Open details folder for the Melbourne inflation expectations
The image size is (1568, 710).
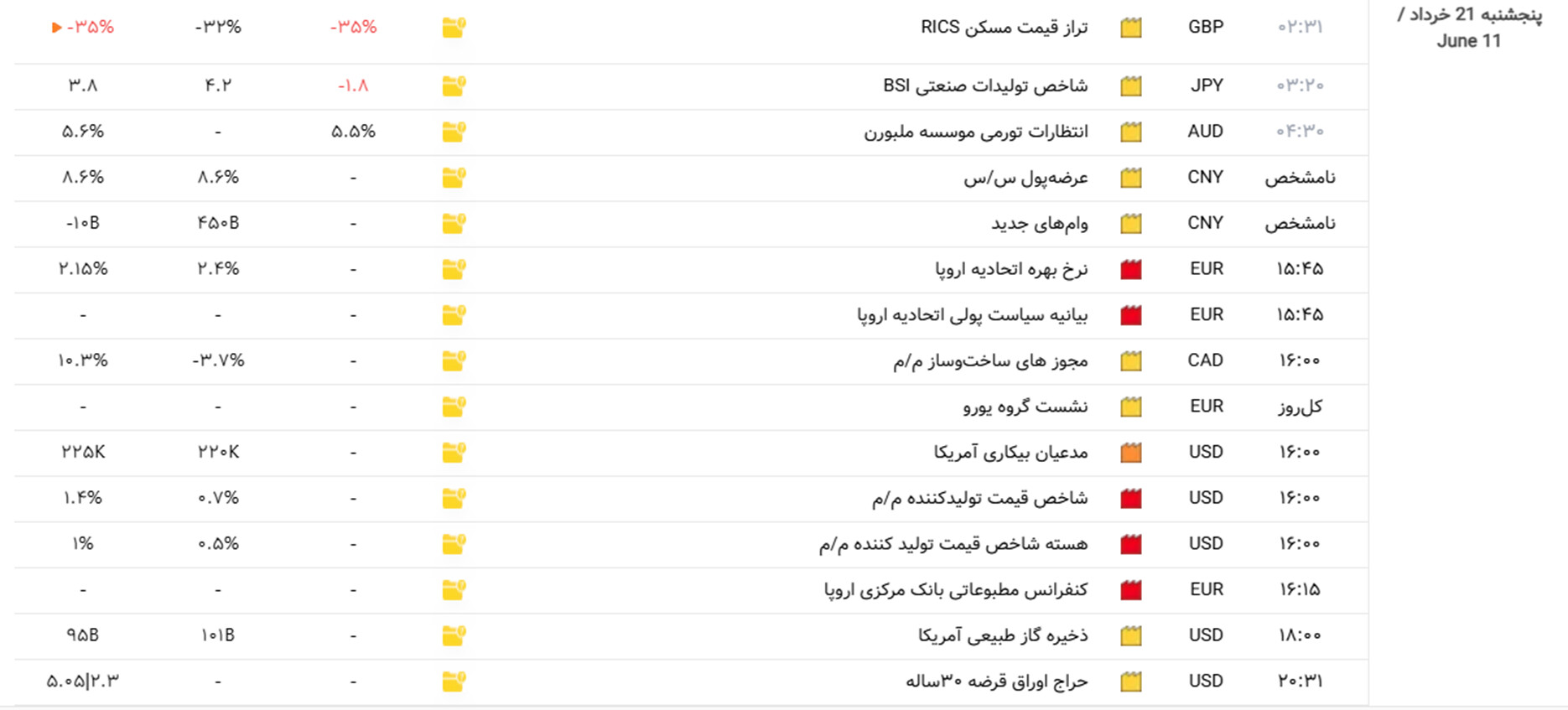point(454,132)
